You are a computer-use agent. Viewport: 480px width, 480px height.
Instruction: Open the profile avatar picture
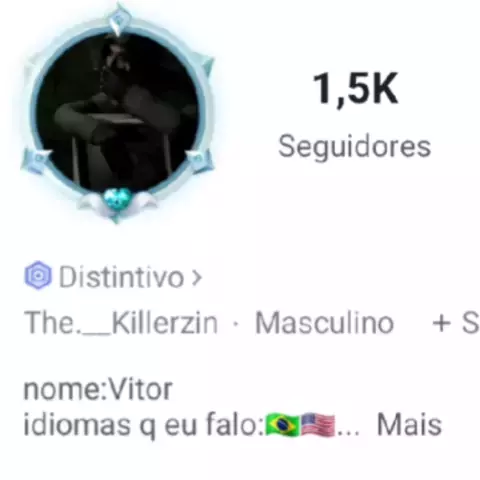click(x=117, y=115)
